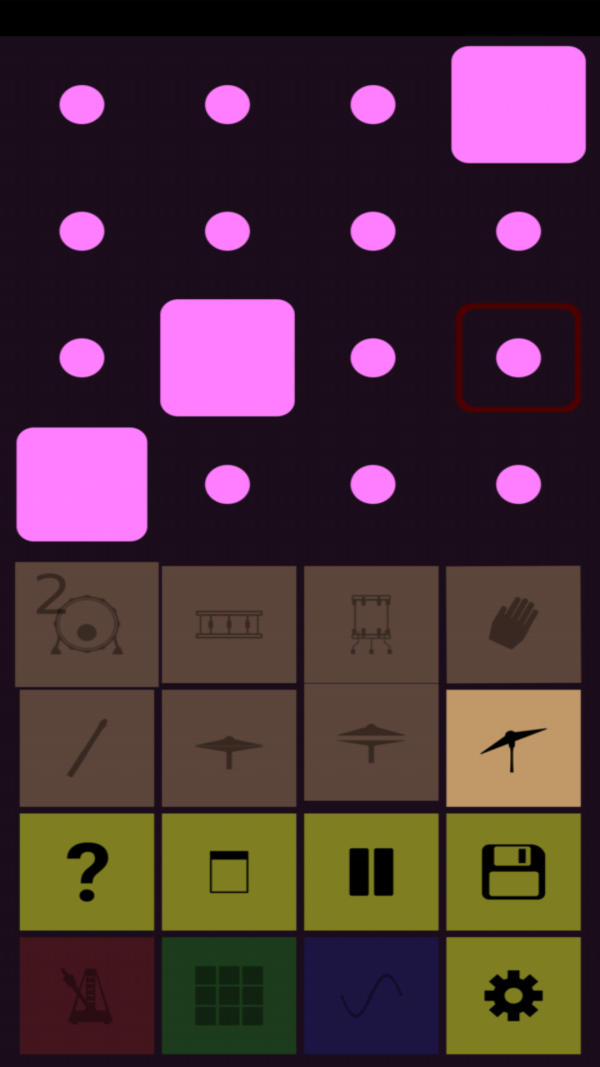The width and height of the screenshot is (600, 1067).
Task: Open the sine wave button
Action: 371,995
